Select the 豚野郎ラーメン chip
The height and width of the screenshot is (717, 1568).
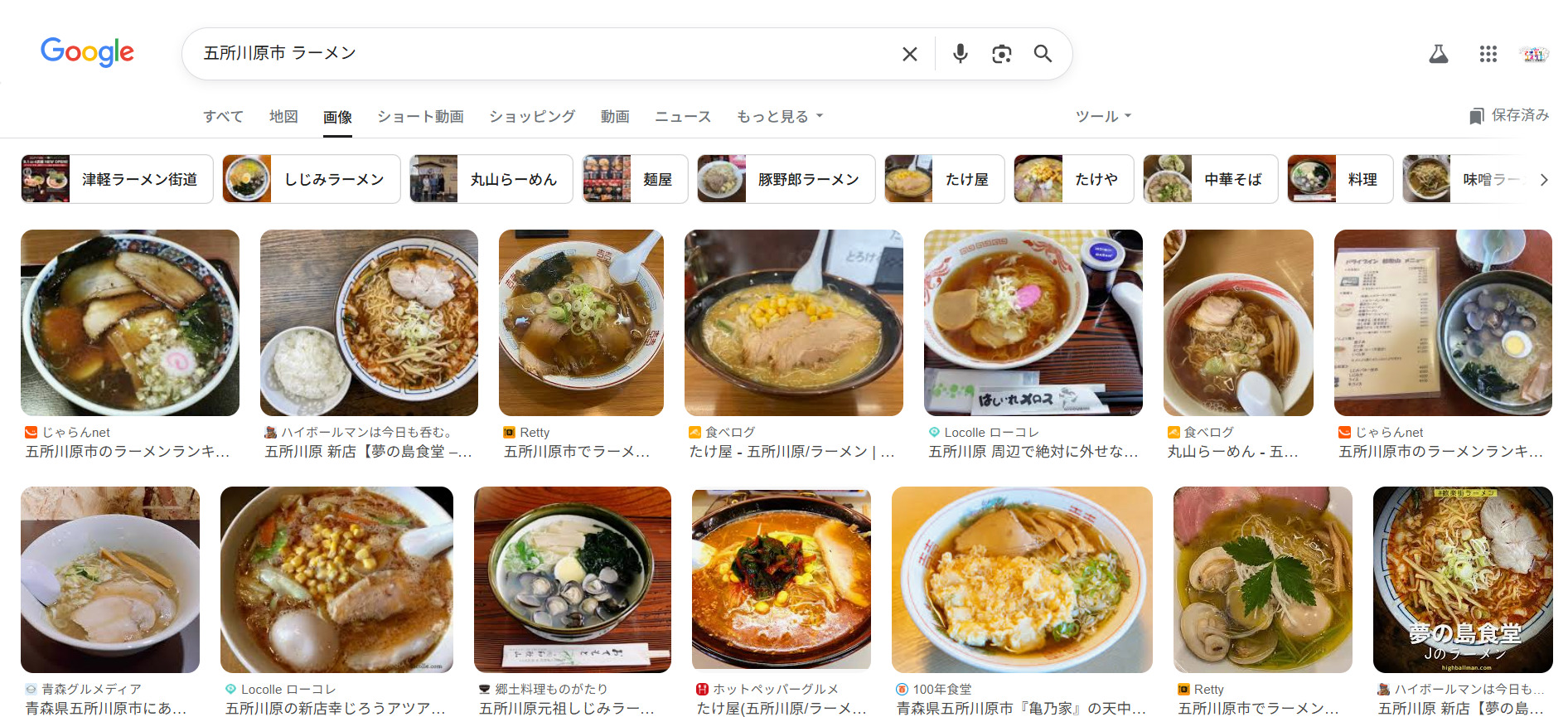click(786, 179)
